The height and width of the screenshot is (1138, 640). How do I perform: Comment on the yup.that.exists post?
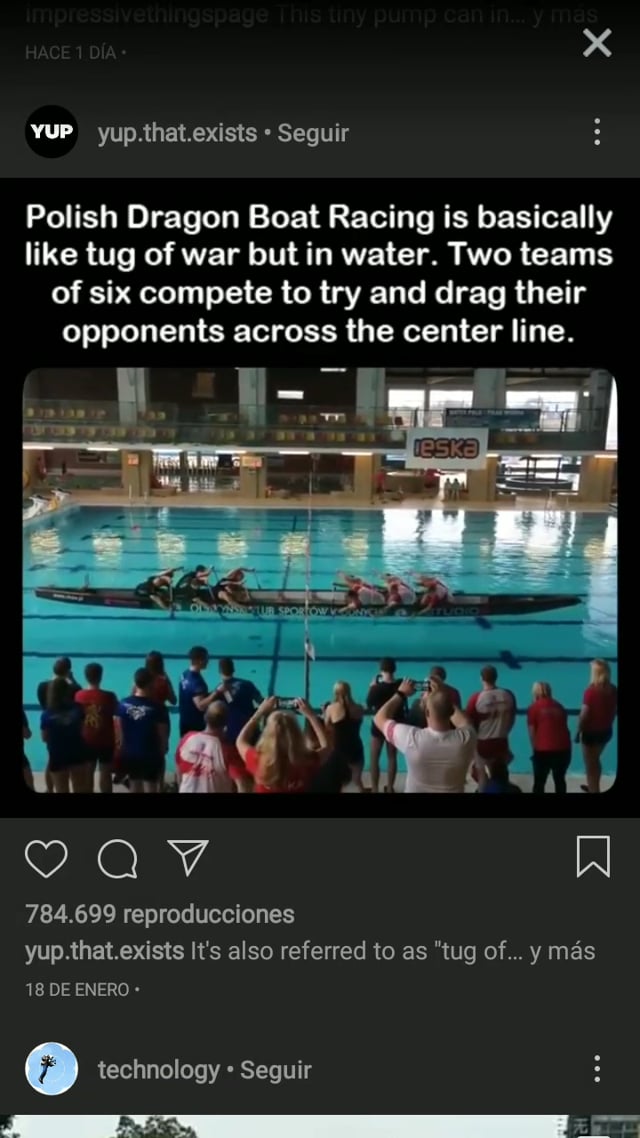coord(117,858)
